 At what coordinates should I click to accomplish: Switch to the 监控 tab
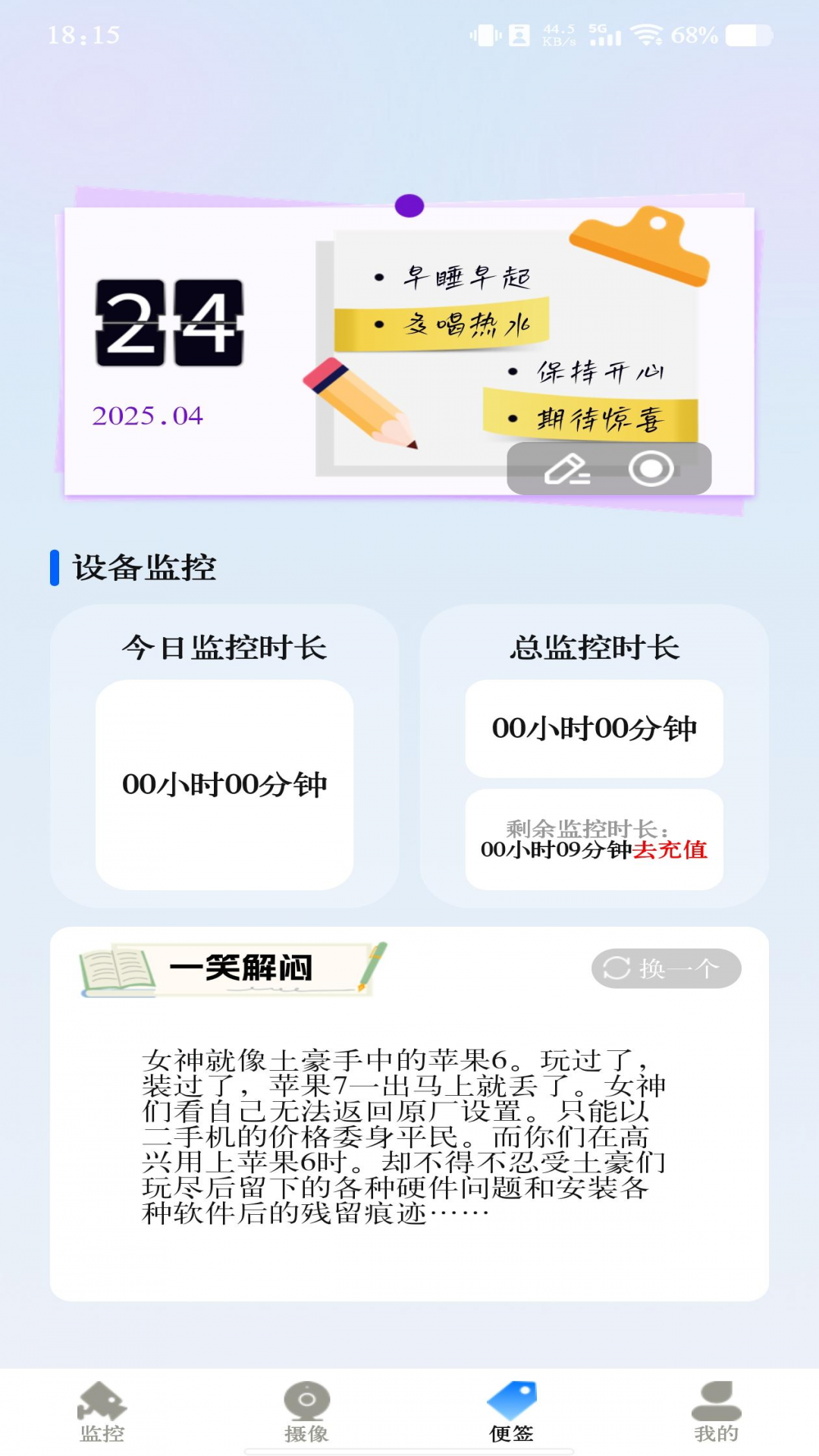[102, 1412]
